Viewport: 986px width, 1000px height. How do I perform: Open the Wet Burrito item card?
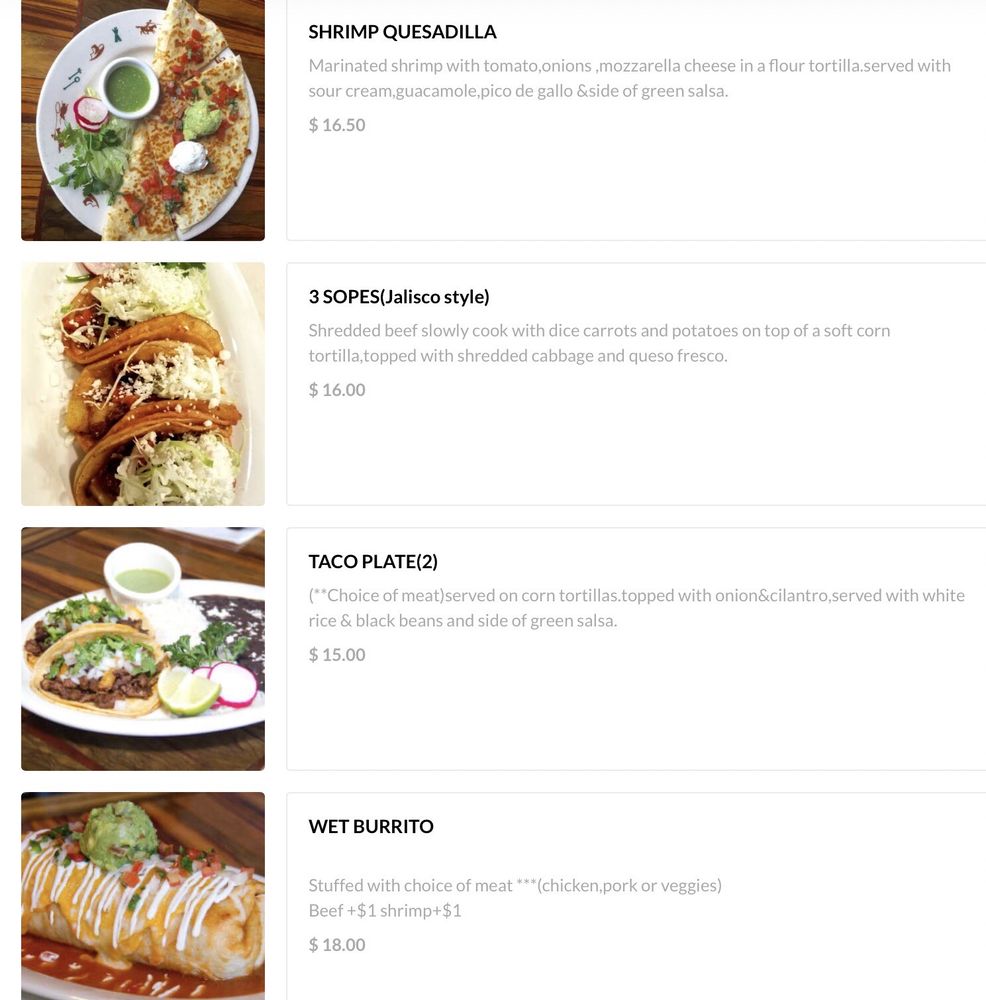click(636, 896)
